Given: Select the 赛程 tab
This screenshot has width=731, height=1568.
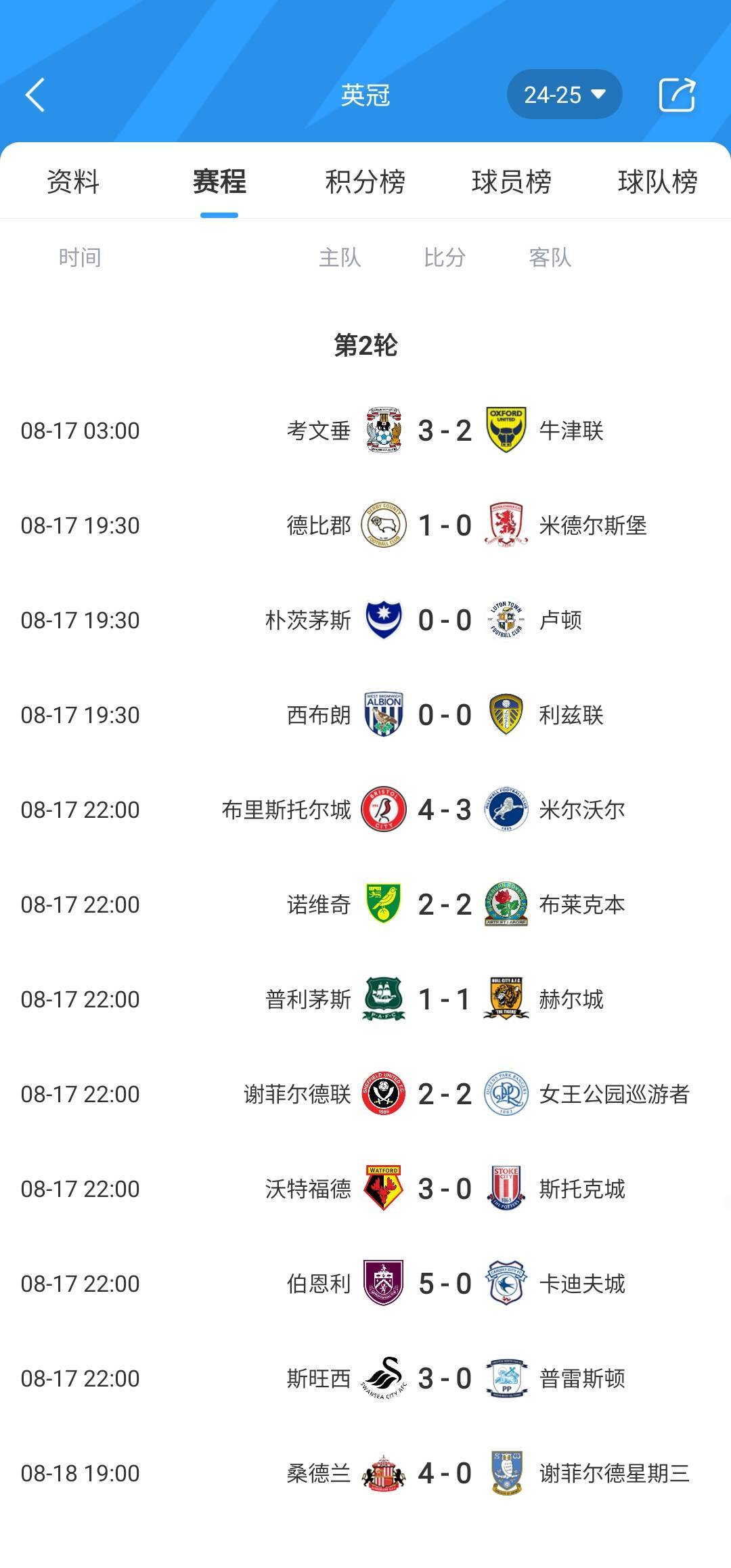Looking at the screenshot, I should point(219,181).
